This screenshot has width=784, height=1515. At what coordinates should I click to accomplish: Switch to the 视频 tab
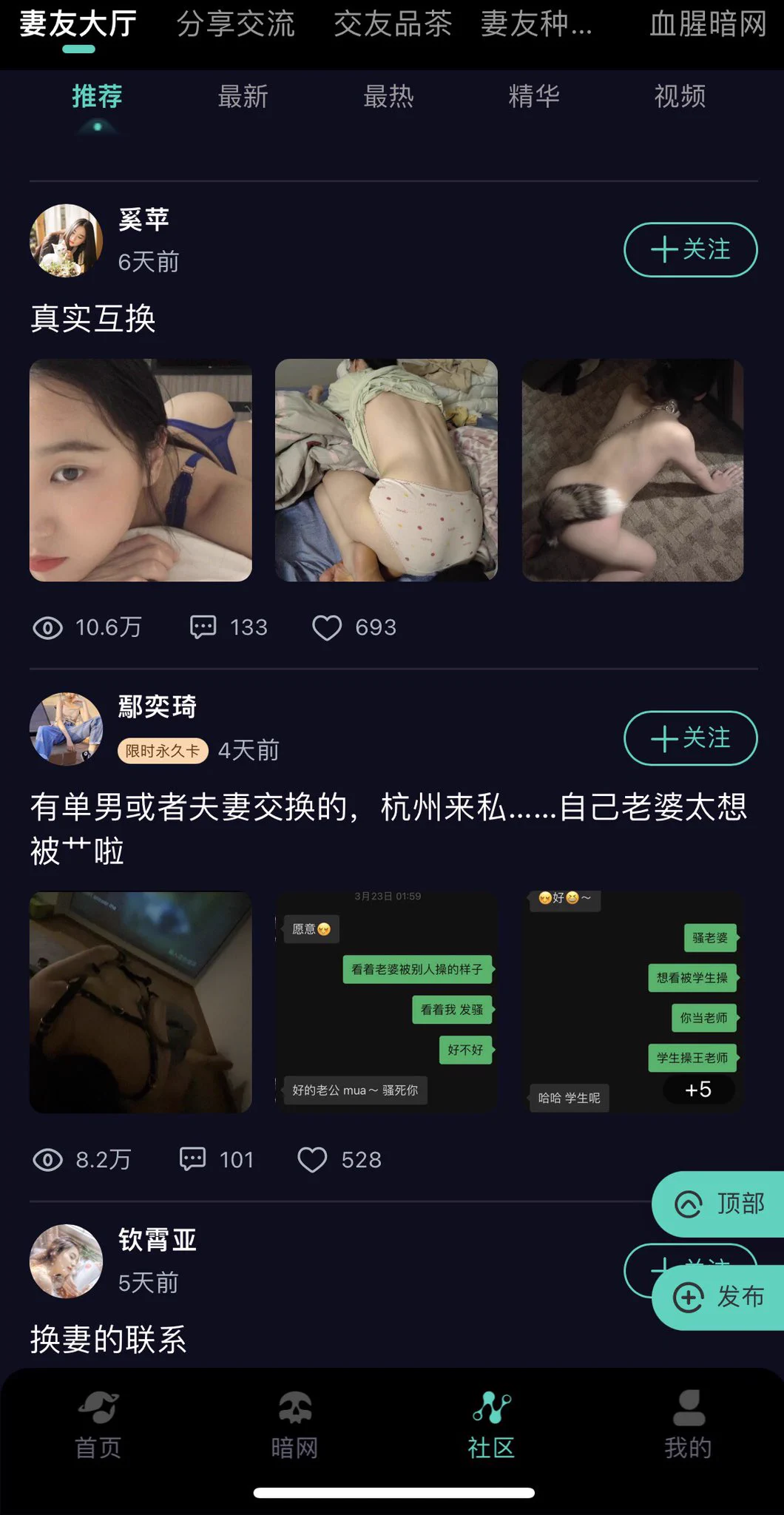(680, 97)
